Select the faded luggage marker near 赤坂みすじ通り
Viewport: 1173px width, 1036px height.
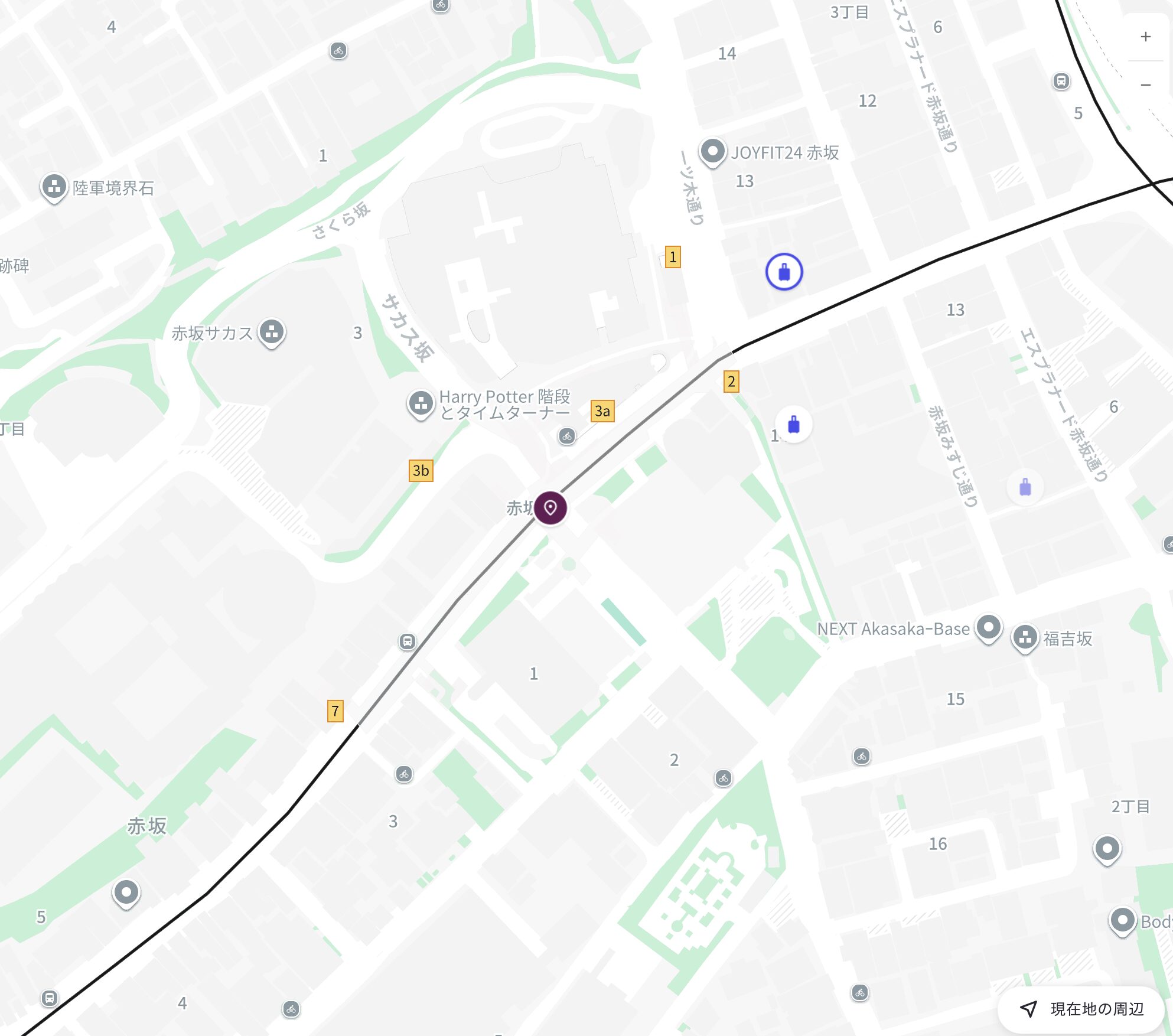(1025, 487)
